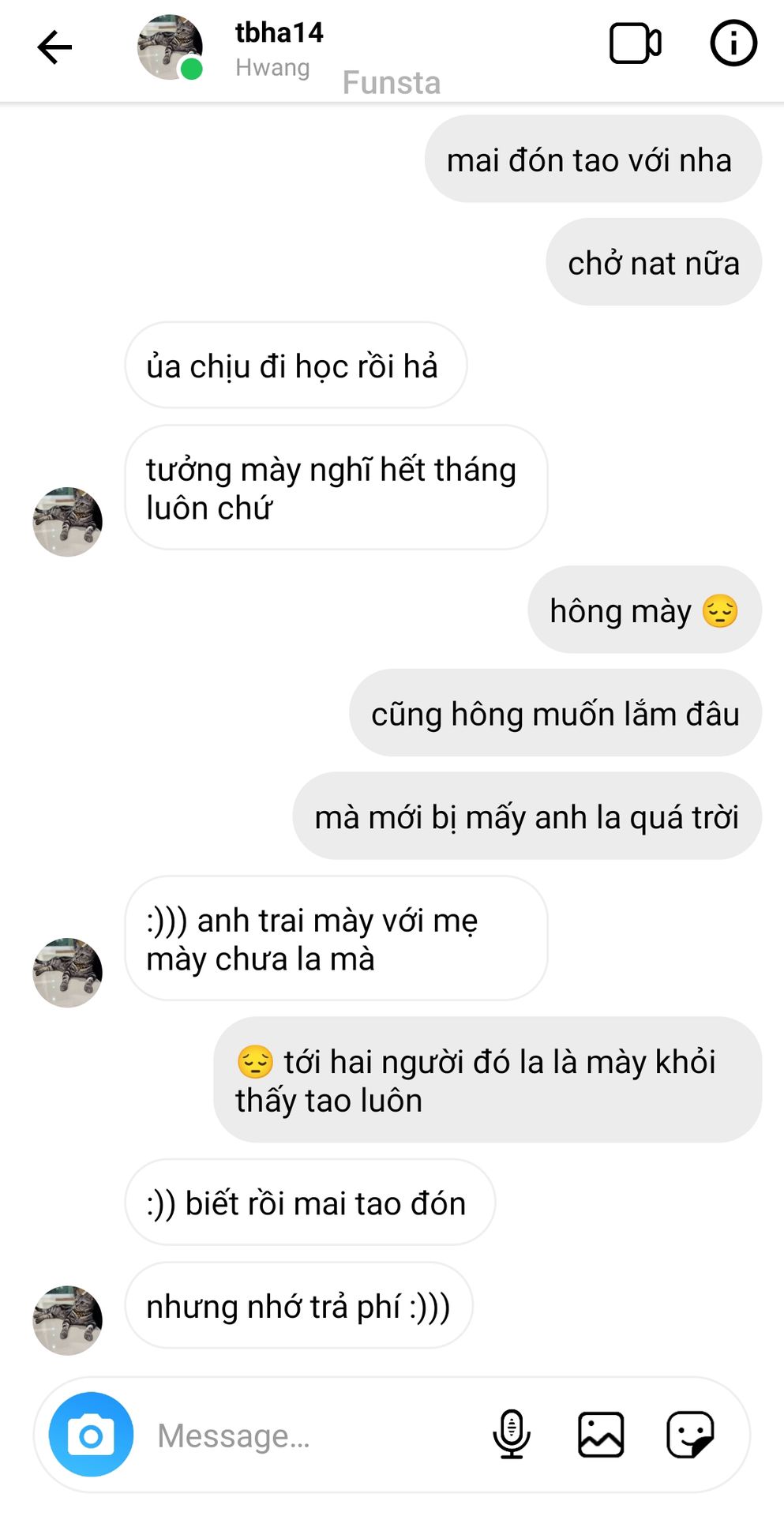Open the sticker picker

click(x=690, y=1434)
